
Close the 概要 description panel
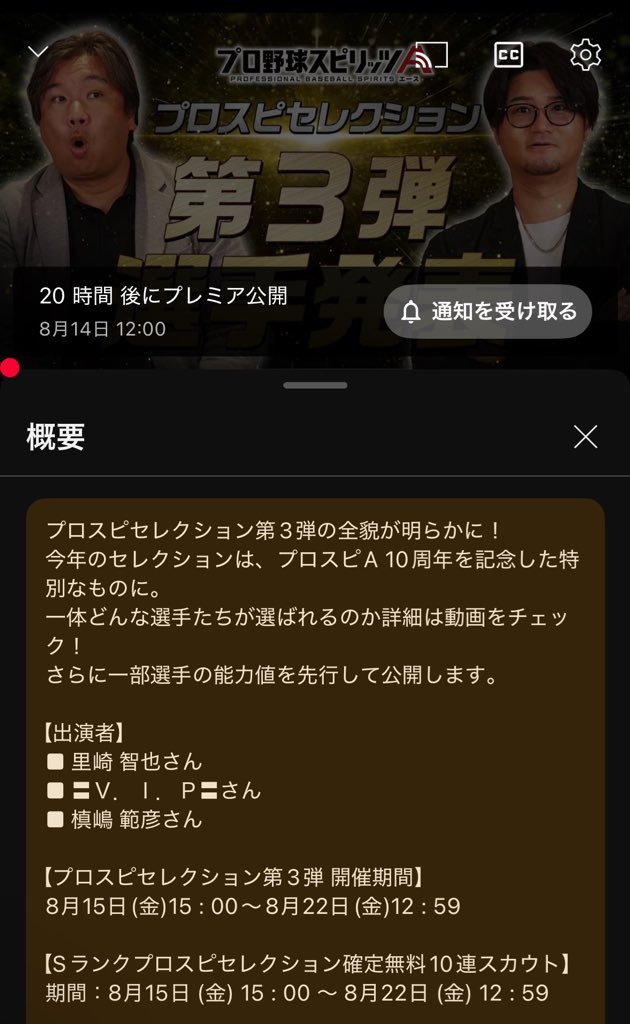click(585, 437)
